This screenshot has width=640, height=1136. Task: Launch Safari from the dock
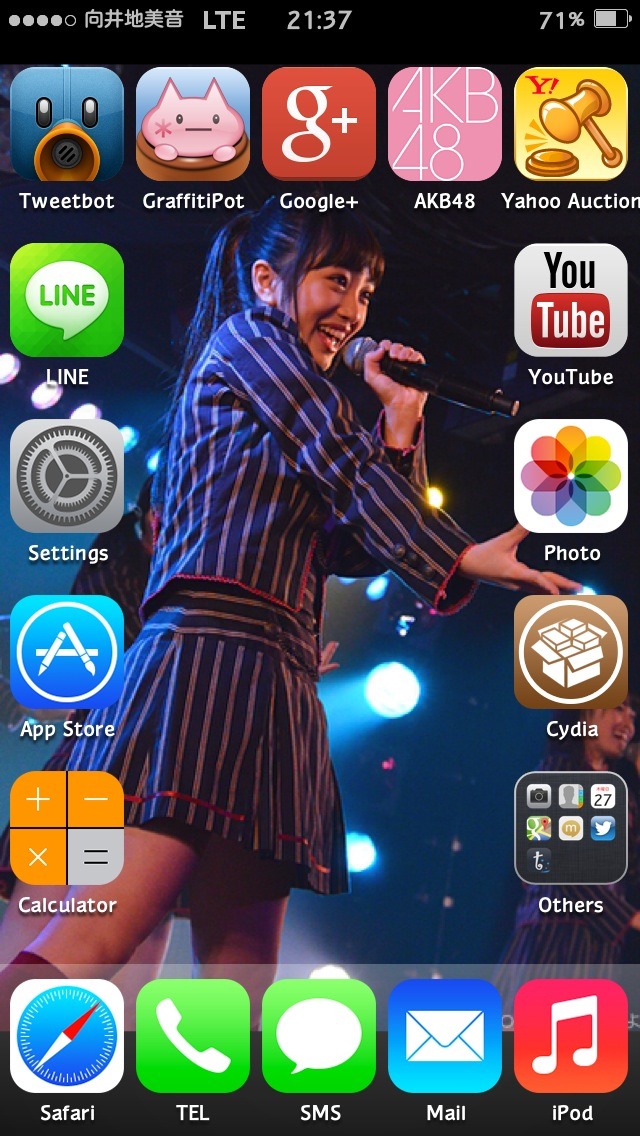67,1036
